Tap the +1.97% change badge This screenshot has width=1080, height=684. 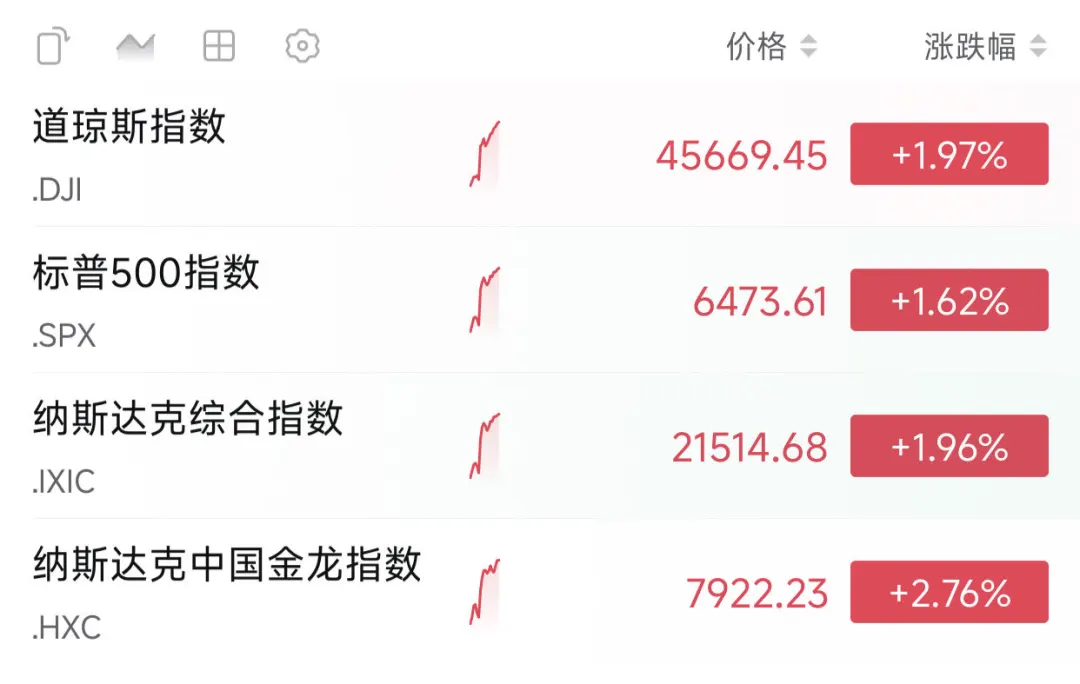click(x=949, y=155)
